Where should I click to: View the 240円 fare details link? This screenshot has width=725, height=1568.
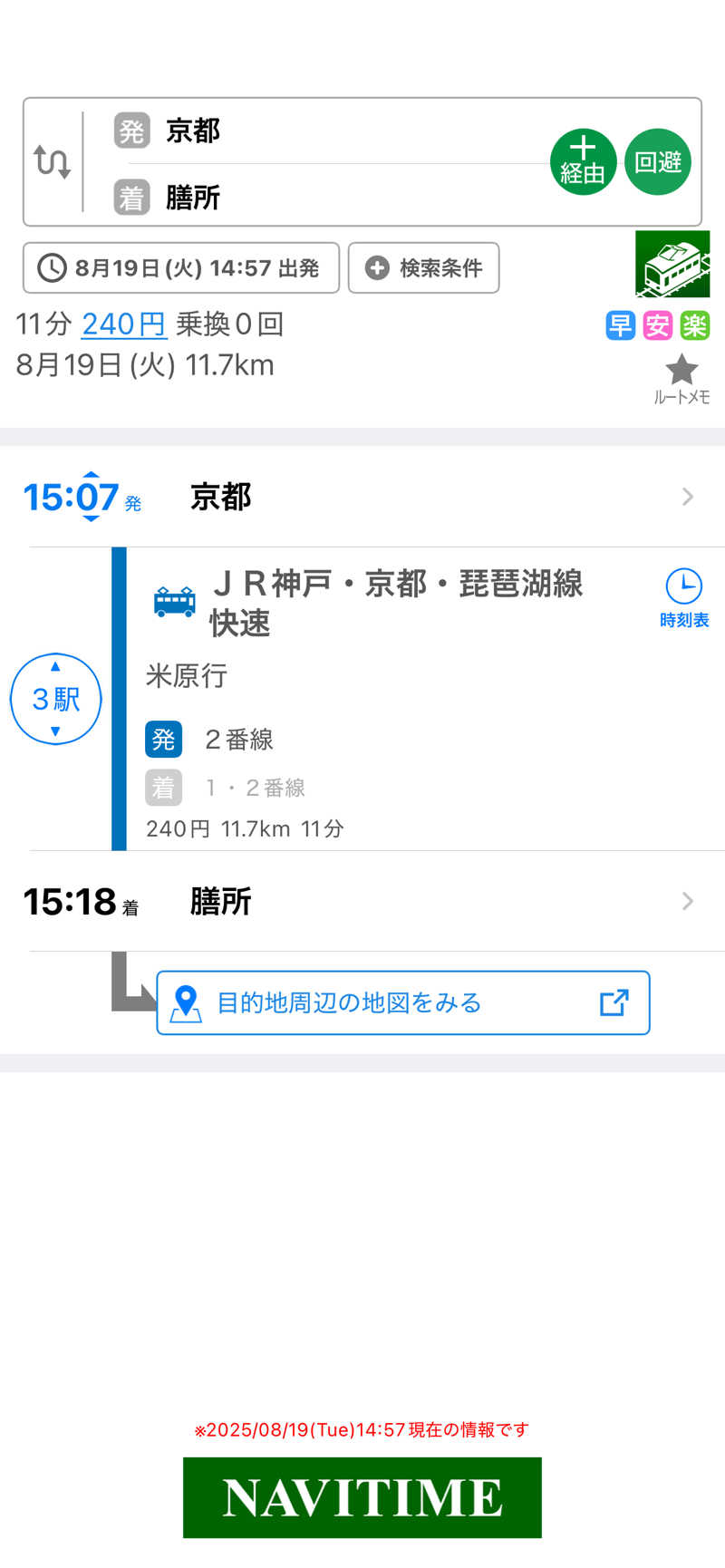(124, 324)
